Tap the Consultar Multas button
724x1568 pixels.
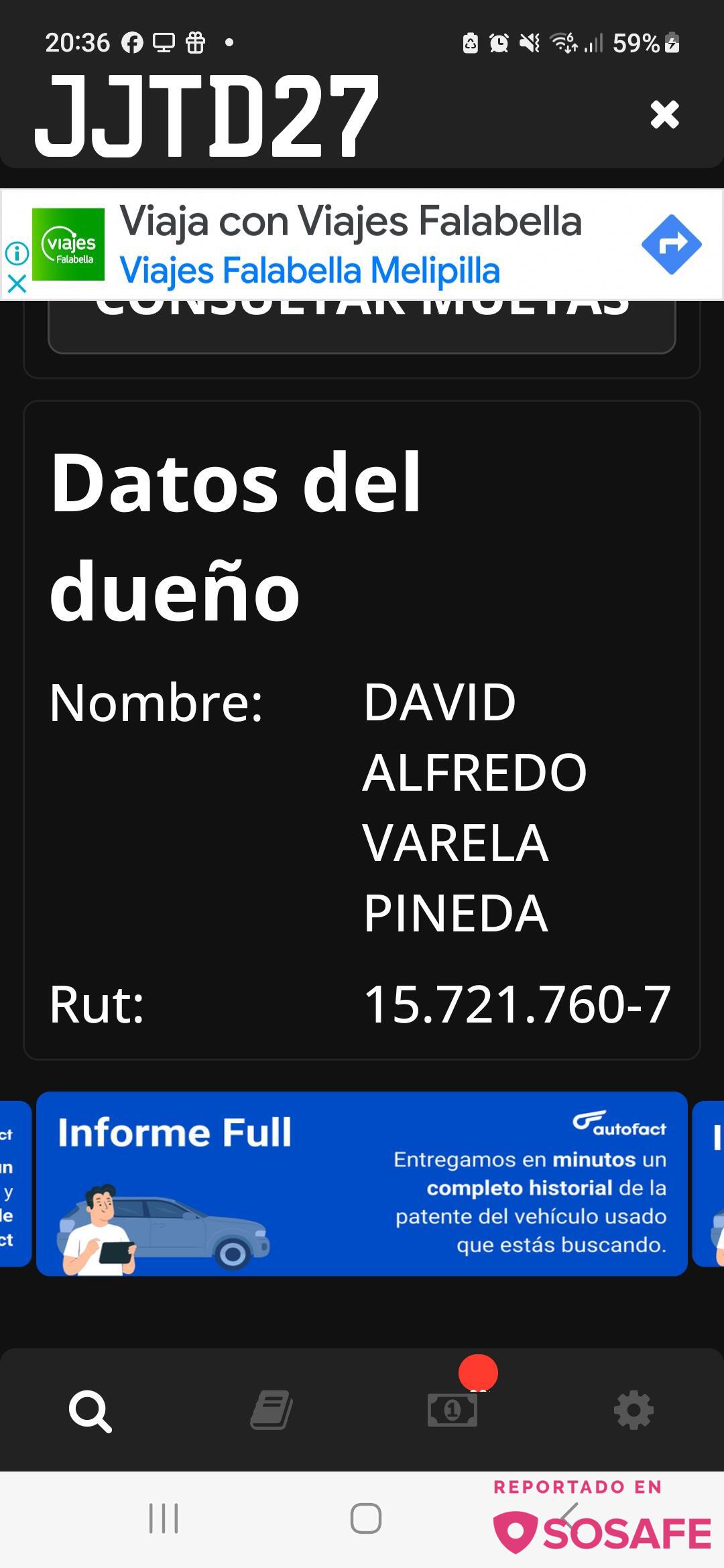click(x=362, y=326)
